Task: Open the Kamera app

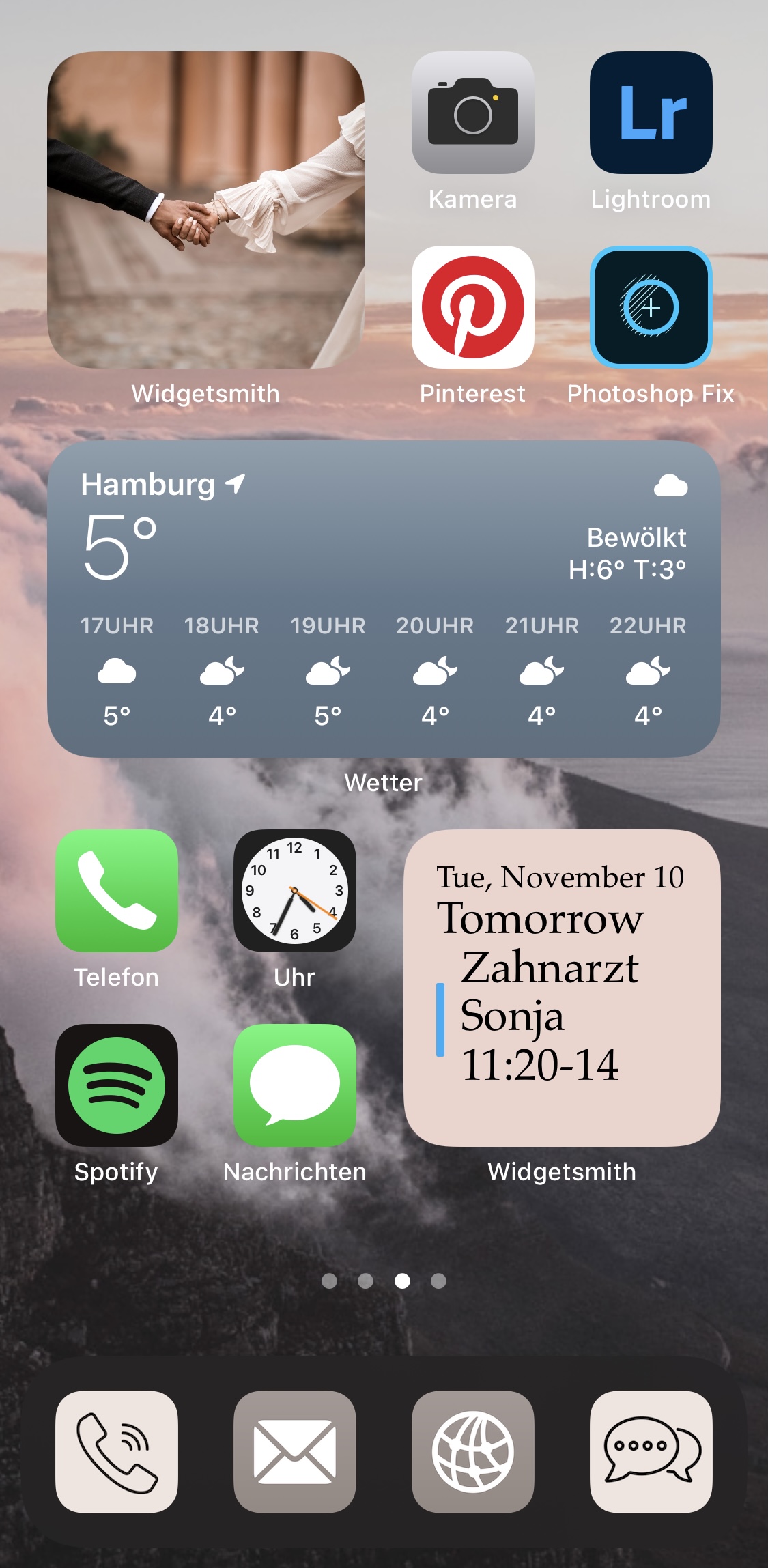Action: [472, 113]
